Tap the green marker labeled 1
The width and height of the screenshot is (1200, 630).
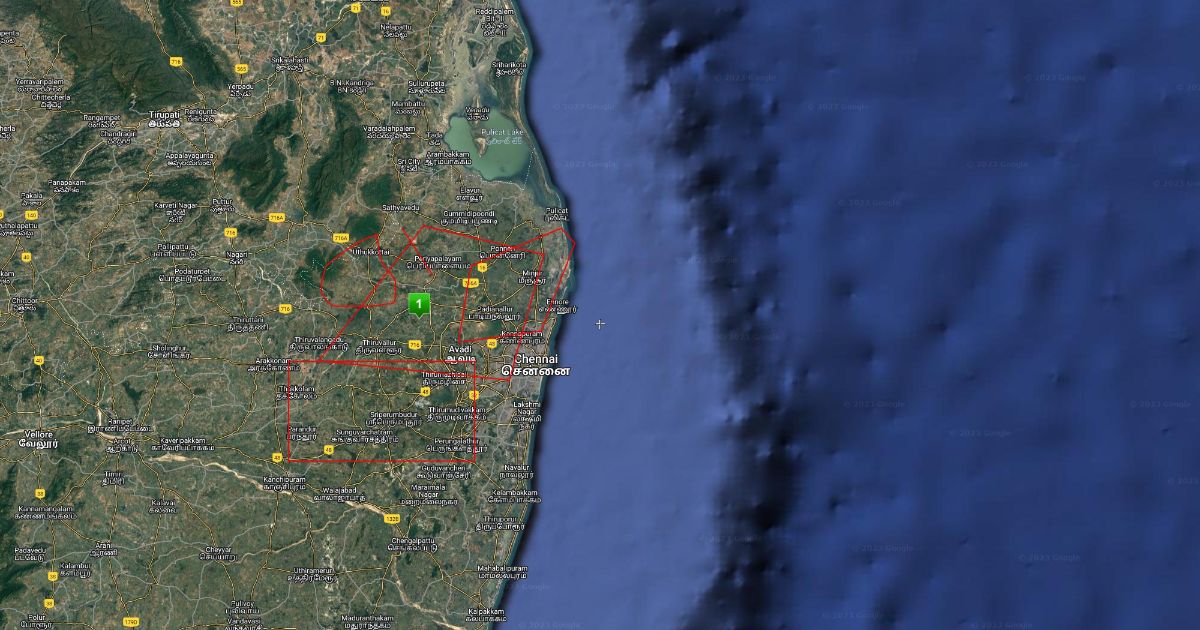point(420,302)
